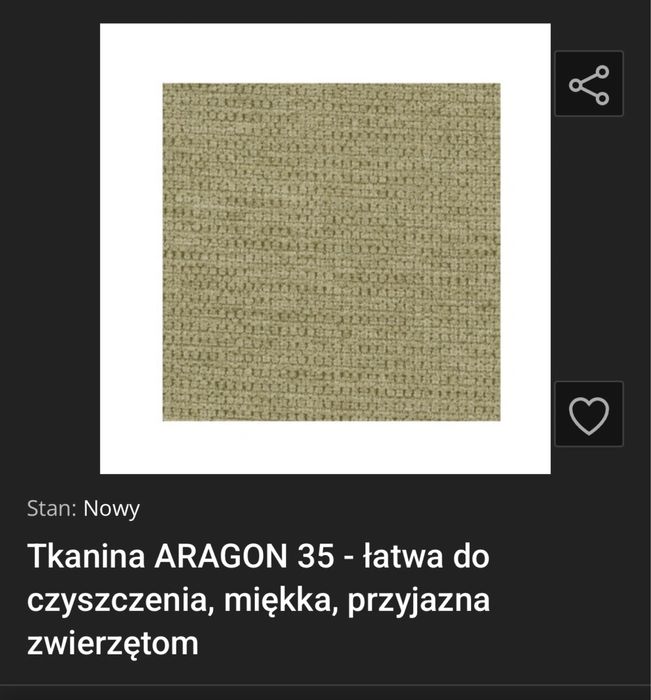The image size is (651, 700).
Task: Open the ARAGON 35 fabric product image
Action: click(331, 252)
